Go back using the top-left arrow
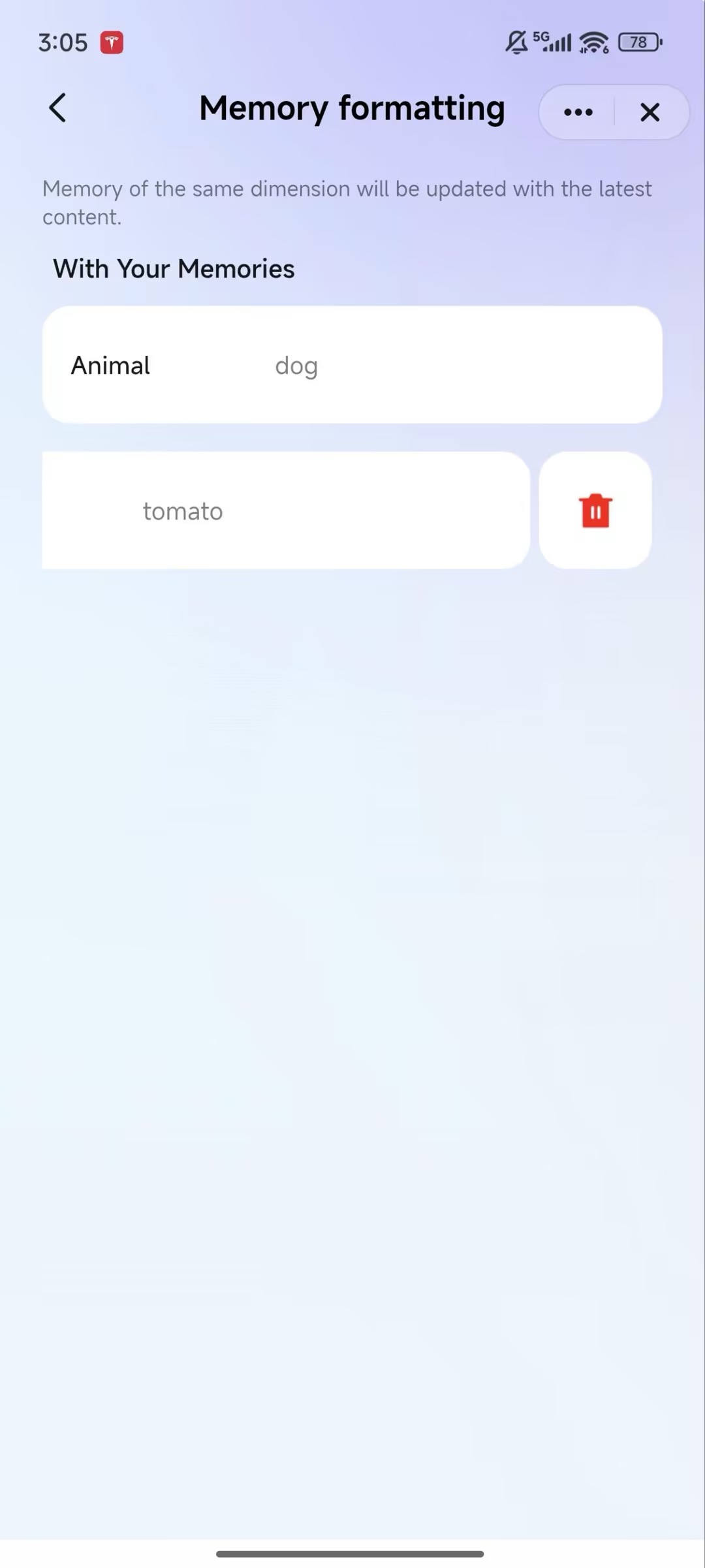 click(x=57, y=108)
